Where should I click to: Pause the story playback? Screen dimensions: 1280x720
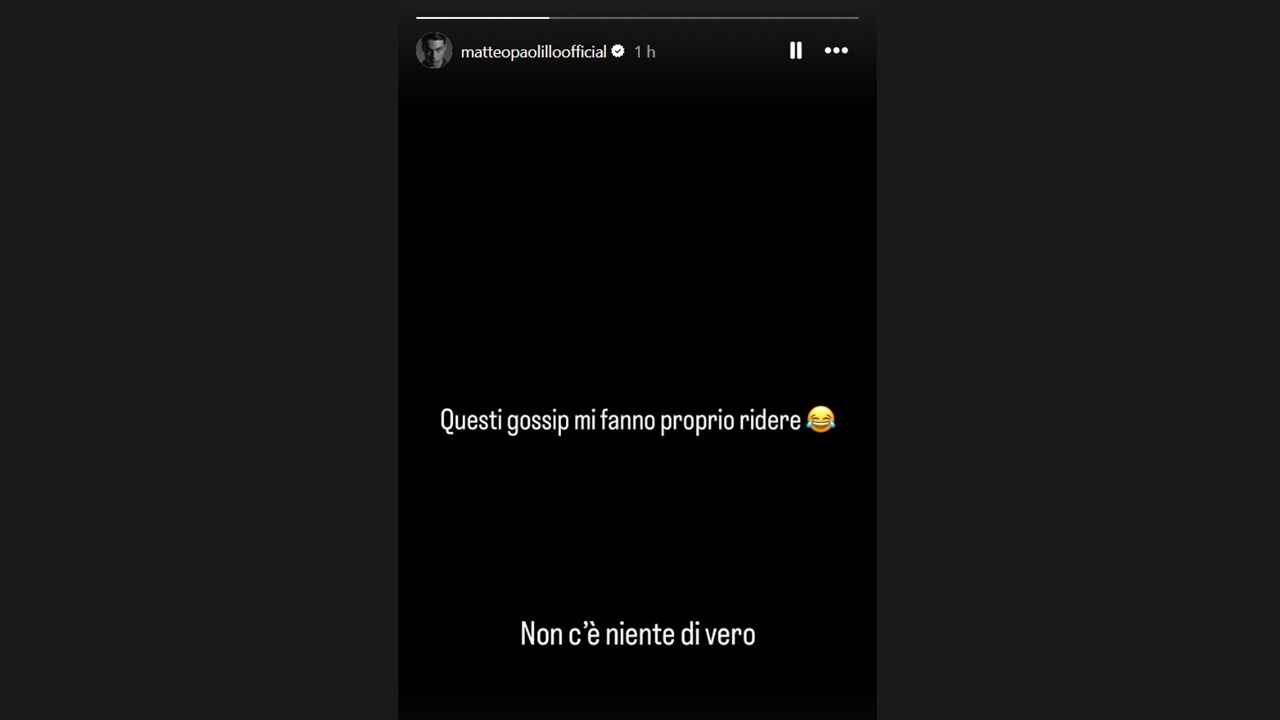(795, 50)
